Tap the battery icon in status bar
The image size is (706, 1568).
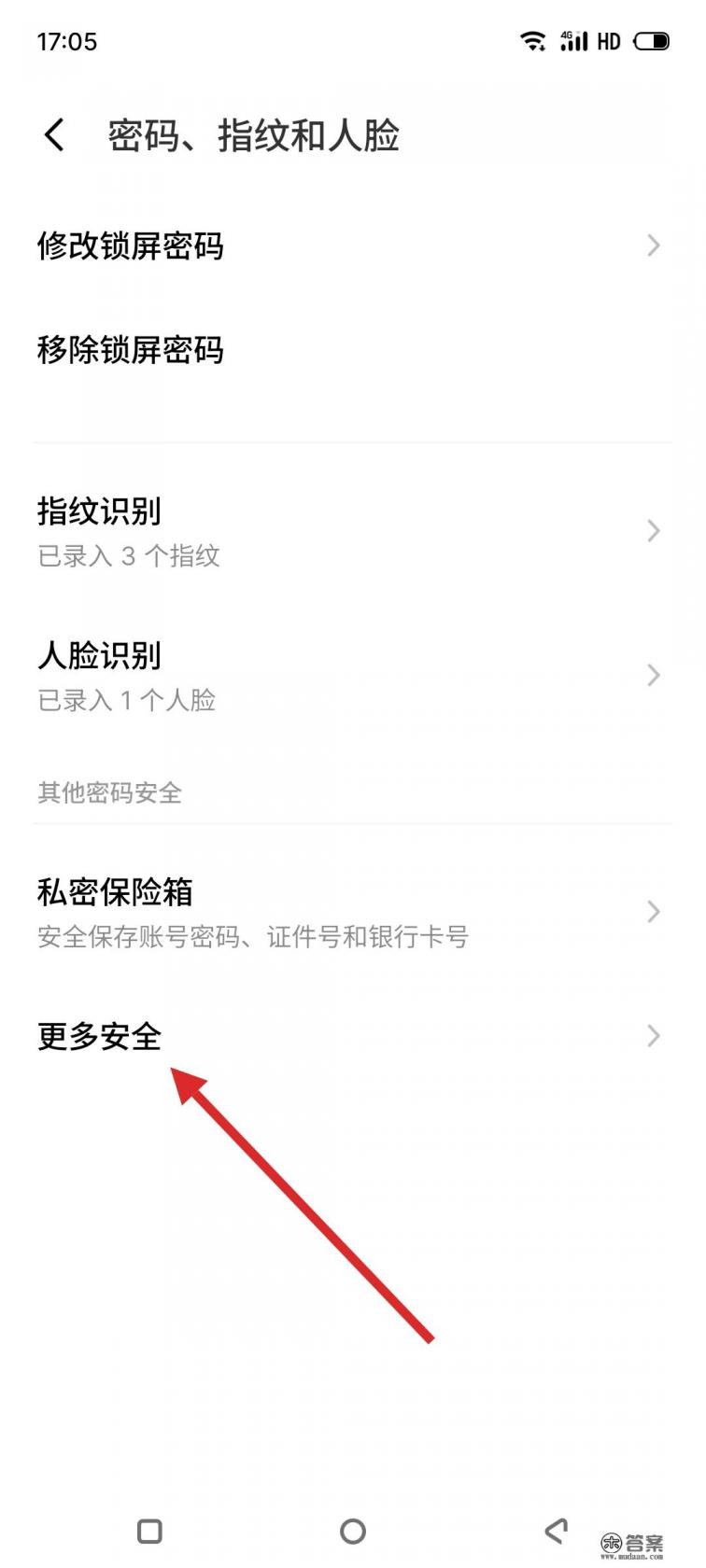[x=651, y=41]
